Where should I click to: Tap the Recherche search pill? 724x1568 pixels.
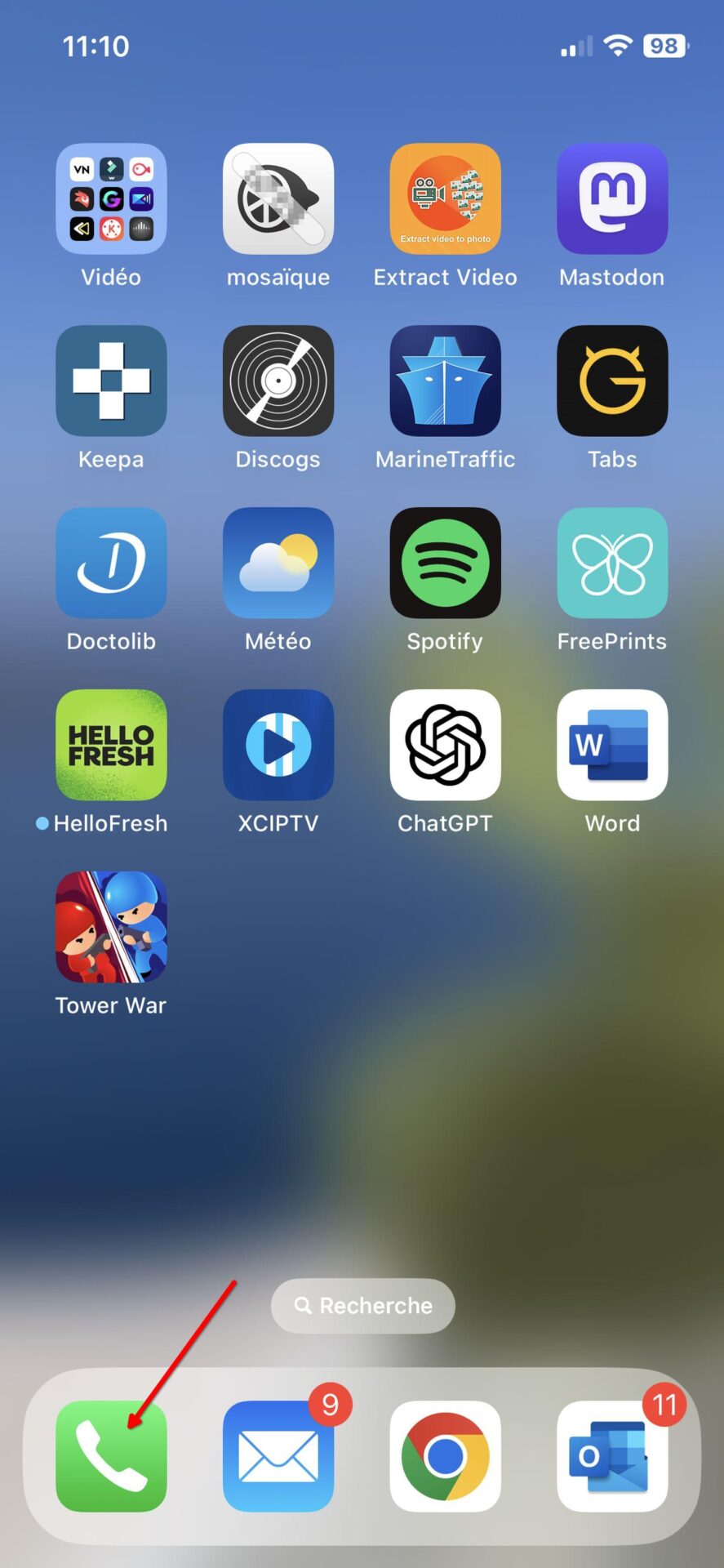362,1306
